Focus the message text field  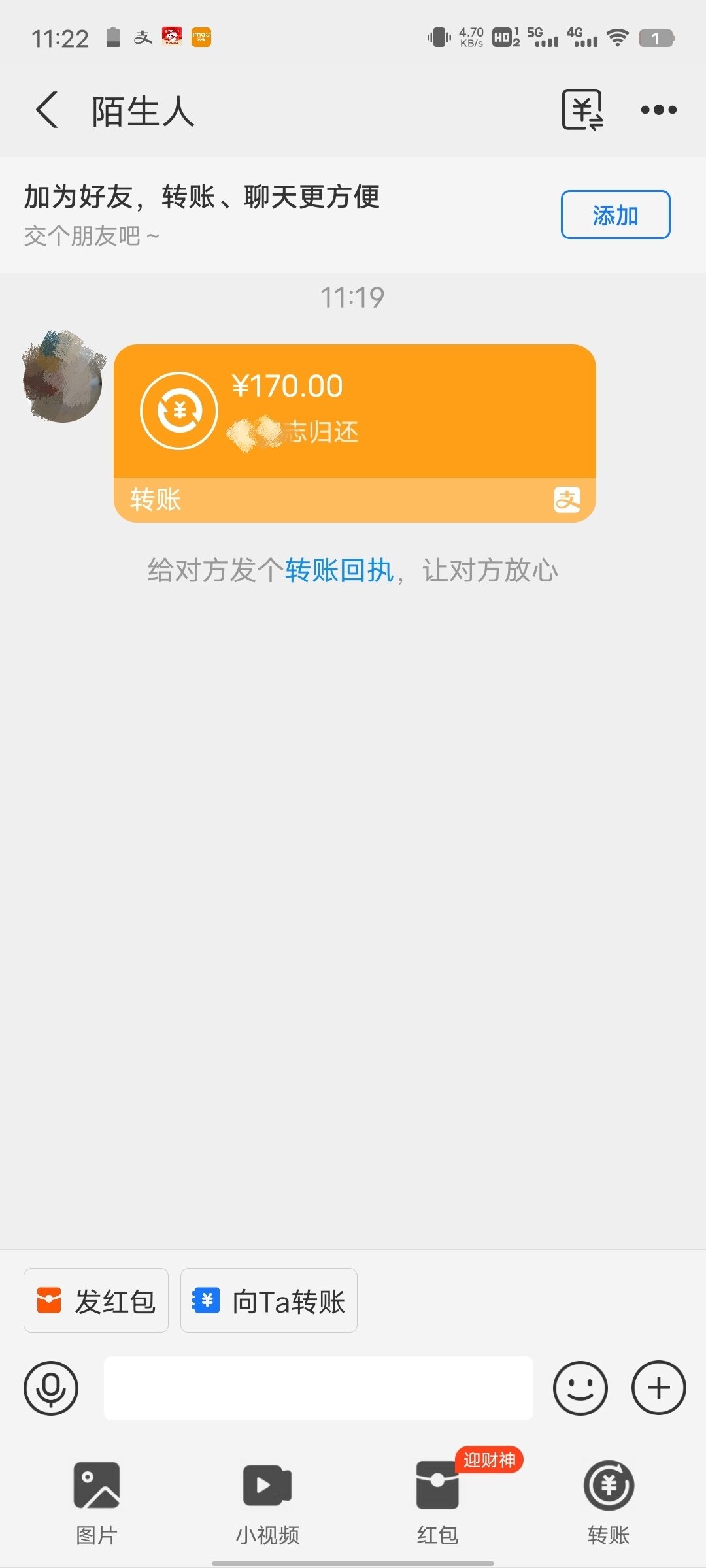pyautogui.click(x=318, y=1388)
